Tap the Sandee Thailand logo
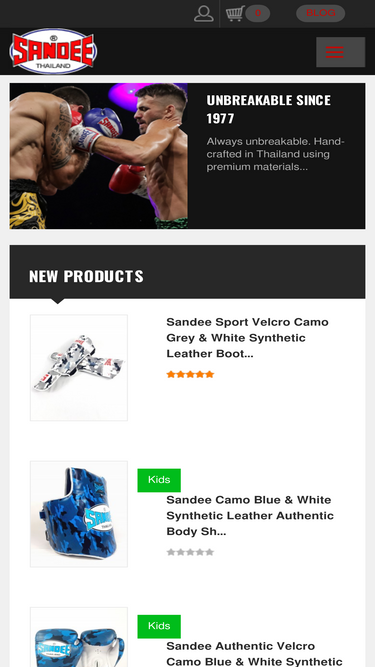This screenshot has height=667, width=375. point(53,51)
